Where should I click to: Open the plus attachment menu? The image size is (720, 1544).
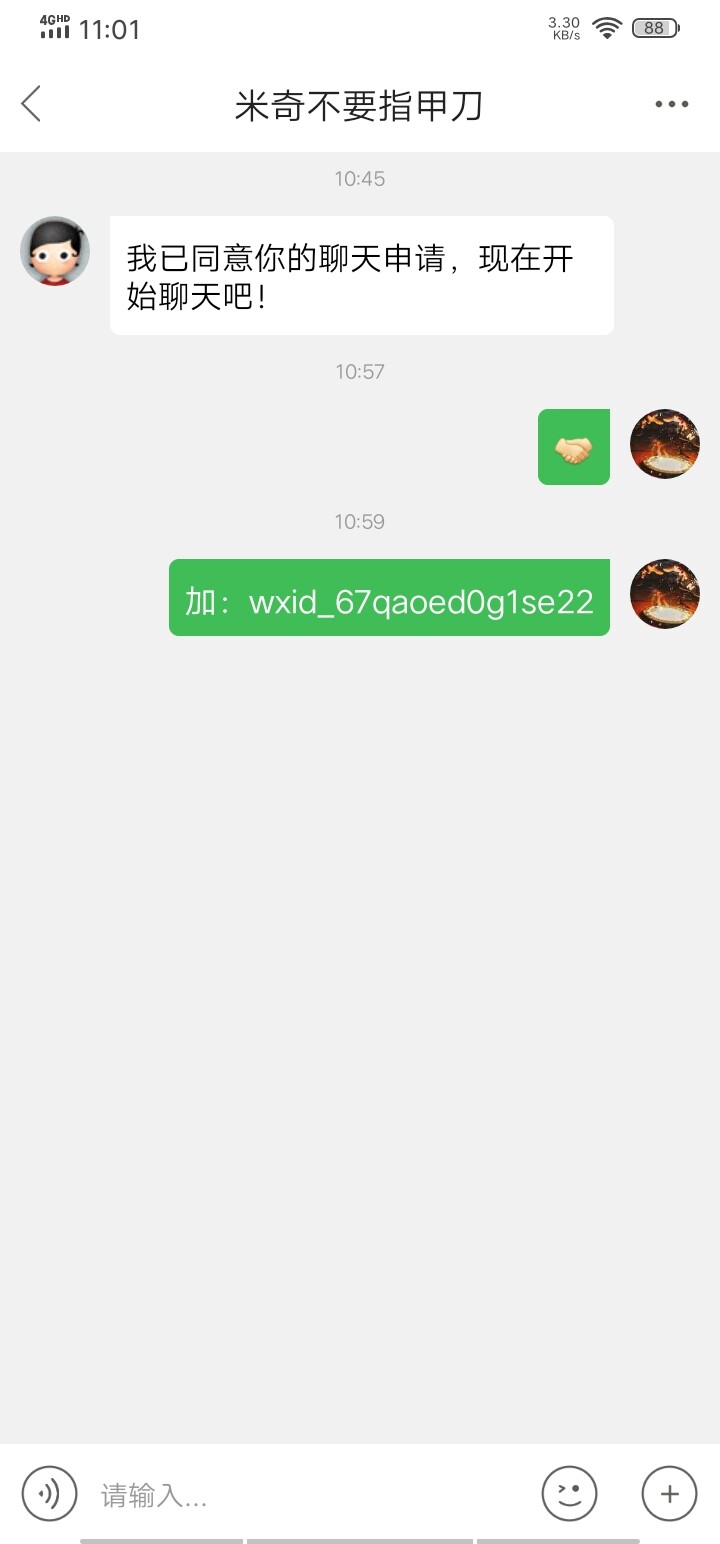coord(669,1494)
